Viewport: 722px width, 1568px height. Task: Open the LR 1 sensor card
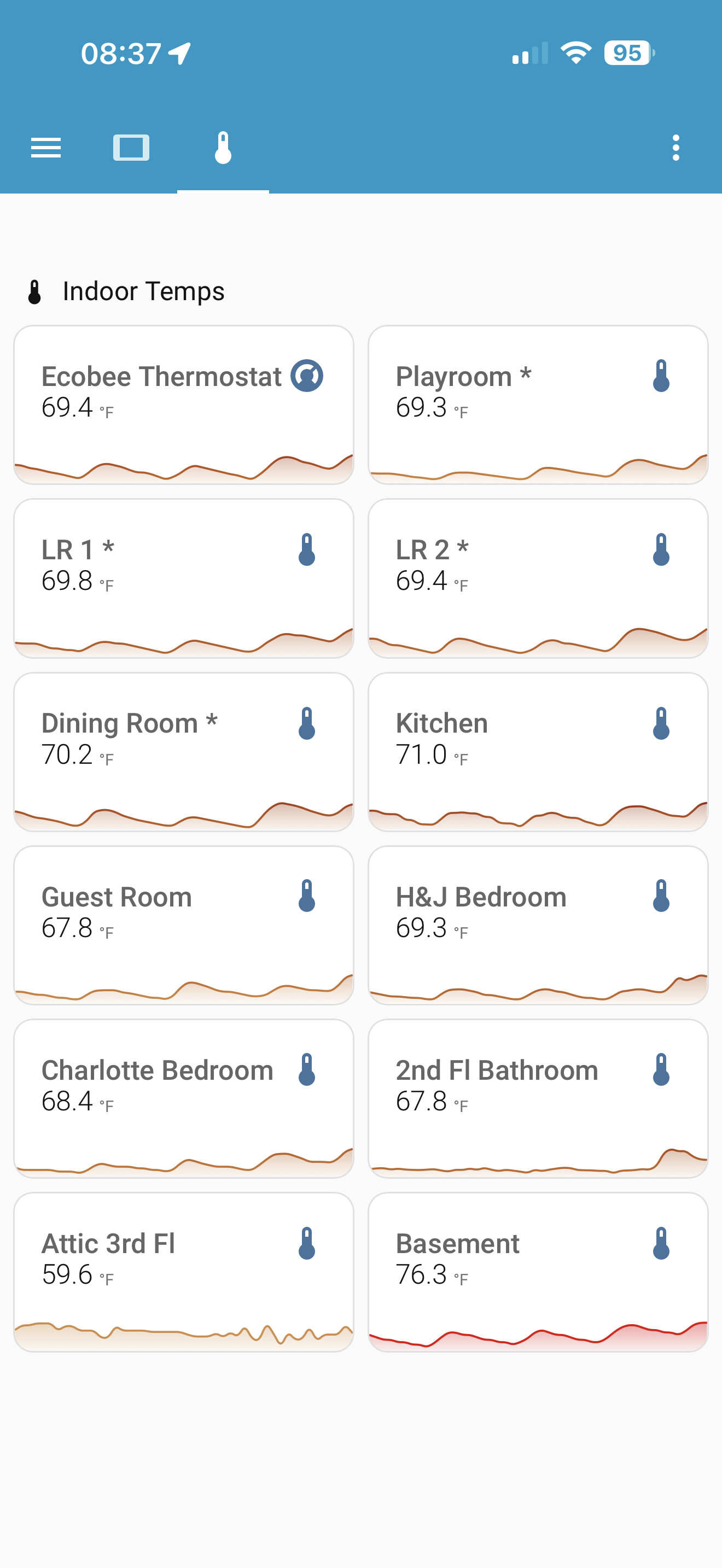[183, 578]
